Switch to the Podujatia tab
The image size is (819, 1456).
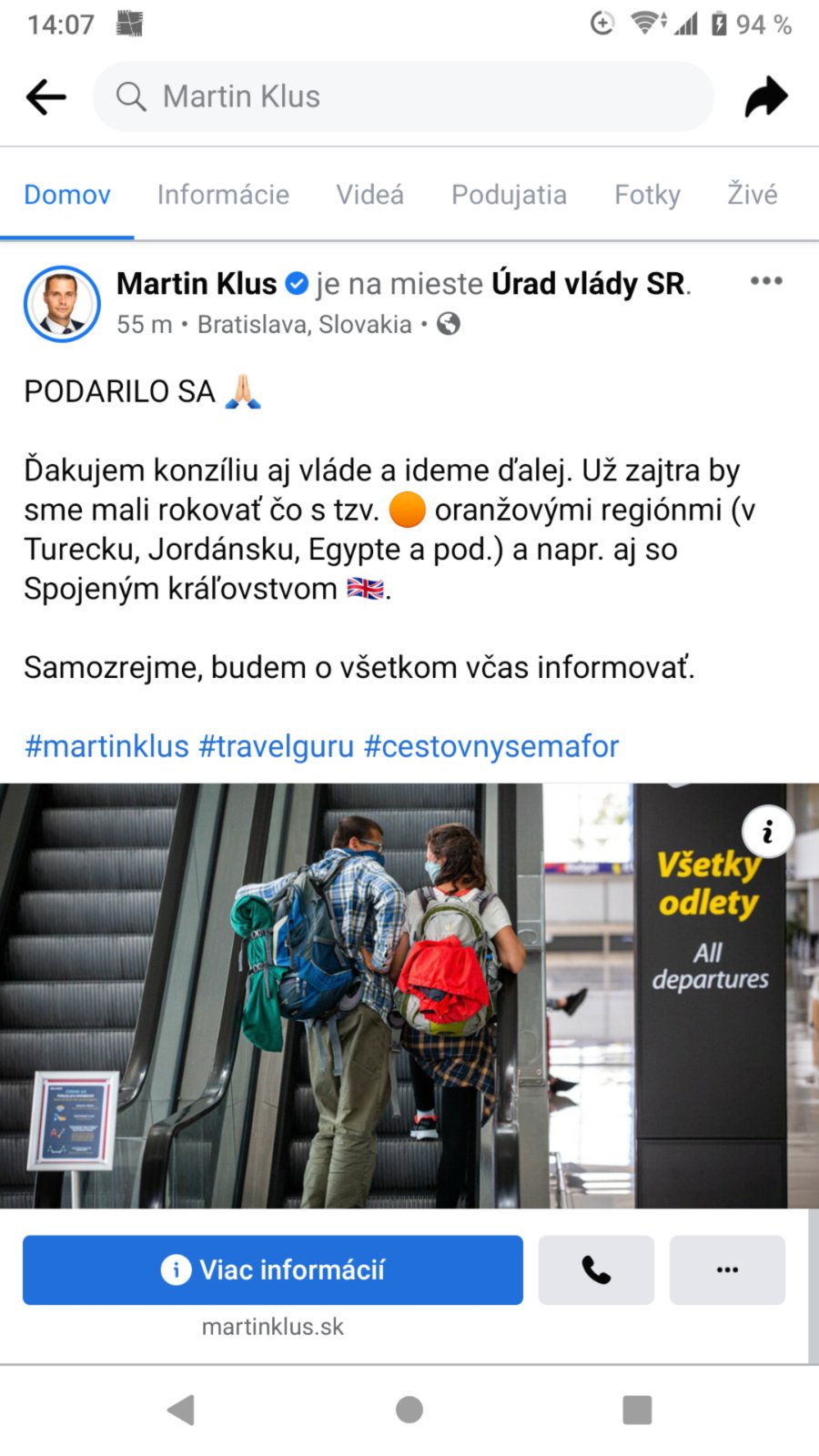click(x=509, y=194)
